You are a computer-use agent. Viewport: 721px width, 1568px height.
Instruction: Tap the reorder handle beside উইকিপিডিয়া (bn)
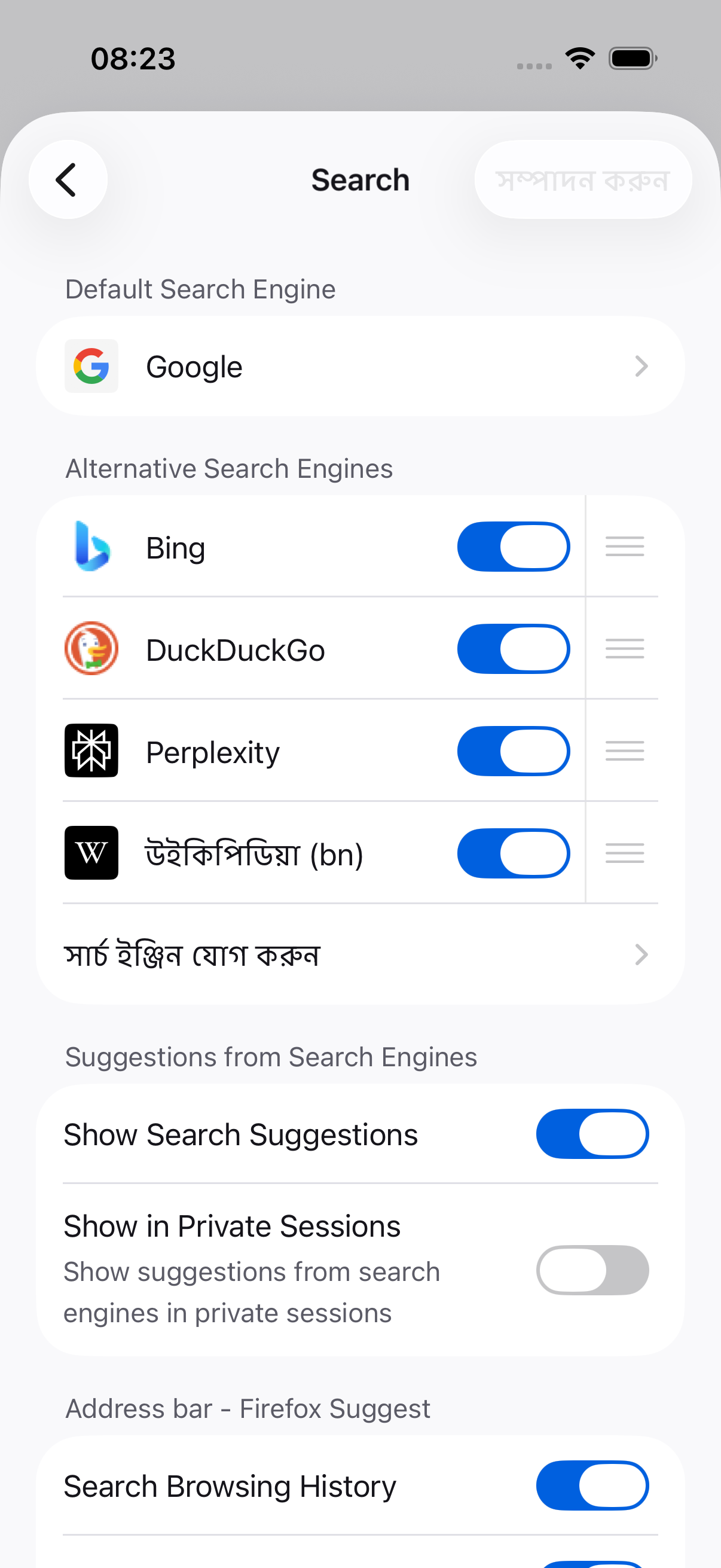click(624, 853)
